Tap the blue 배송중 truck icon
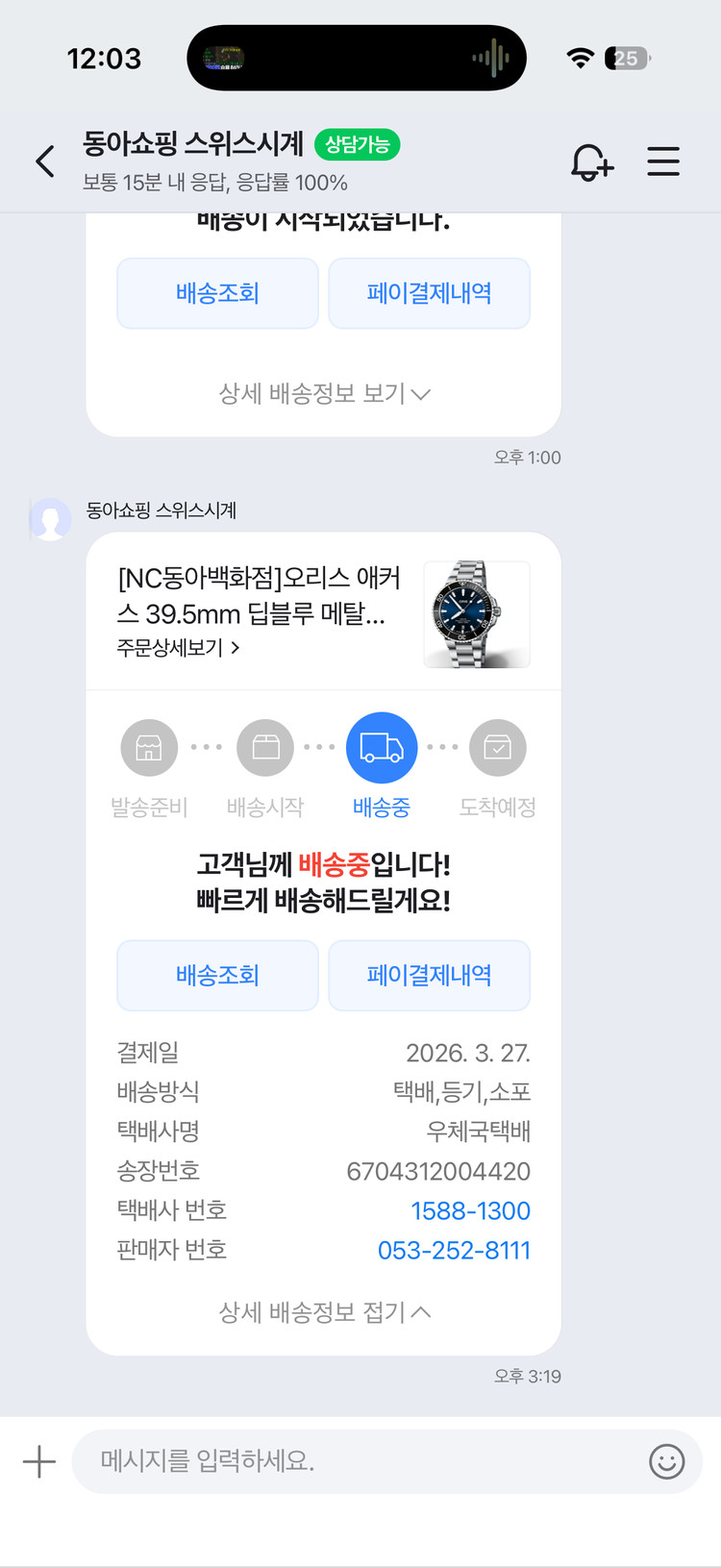721x1568 pixels. coord(382,747)
